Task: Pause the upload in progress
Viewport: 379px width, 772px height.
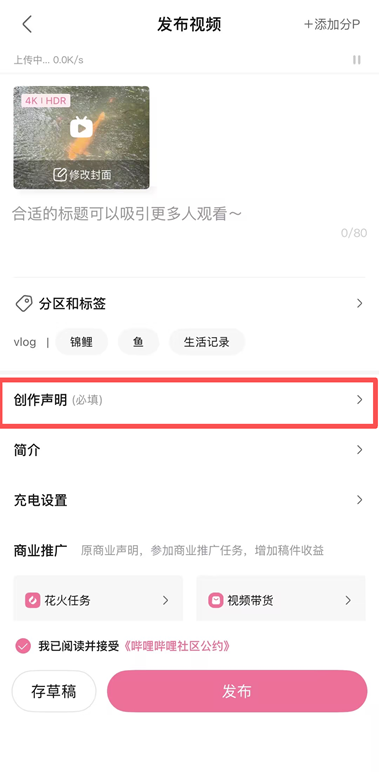Action: click(x=357, y=60)
